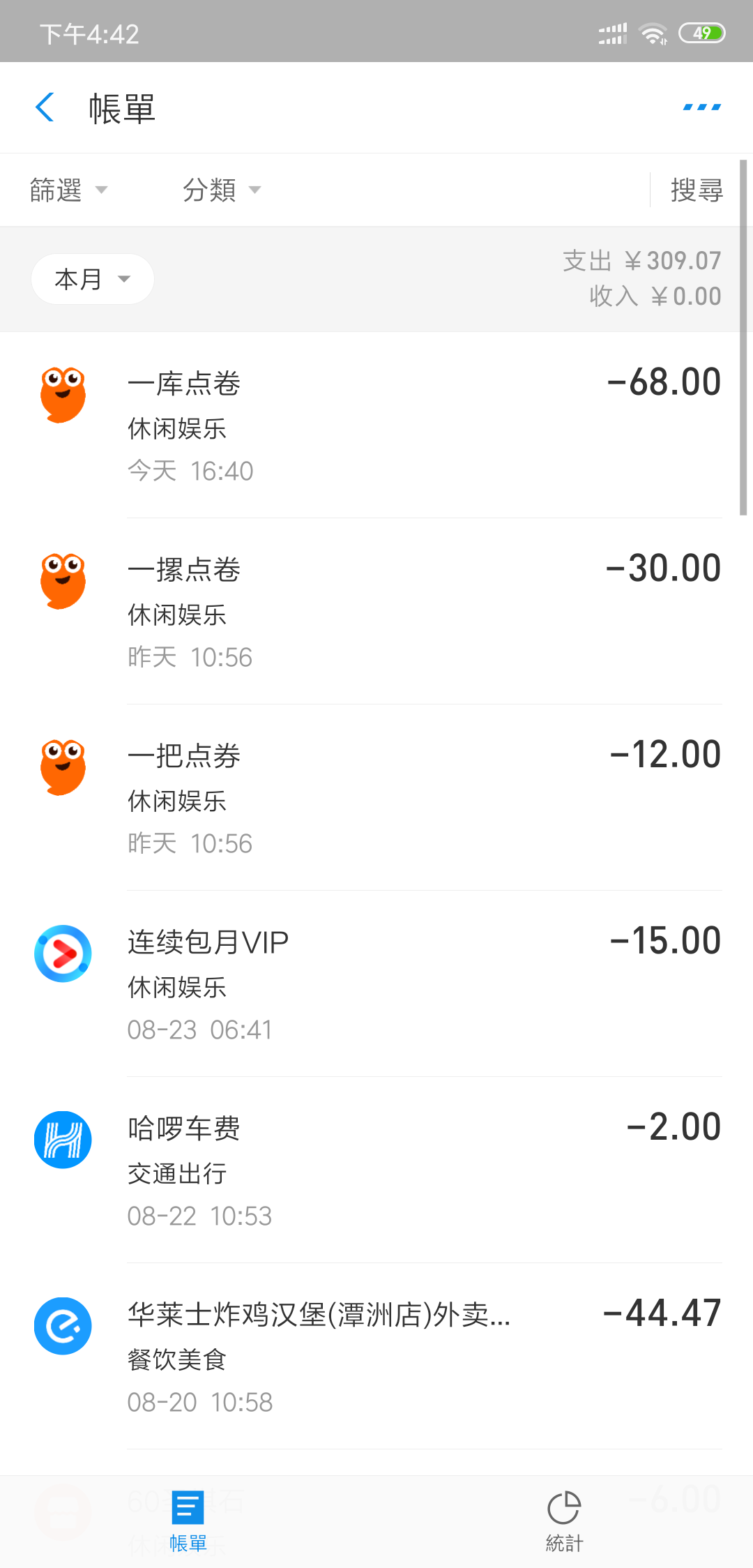Open the three-dot overflow menu
Screen dimensions: 753x1568
click(x=701, y=107)
